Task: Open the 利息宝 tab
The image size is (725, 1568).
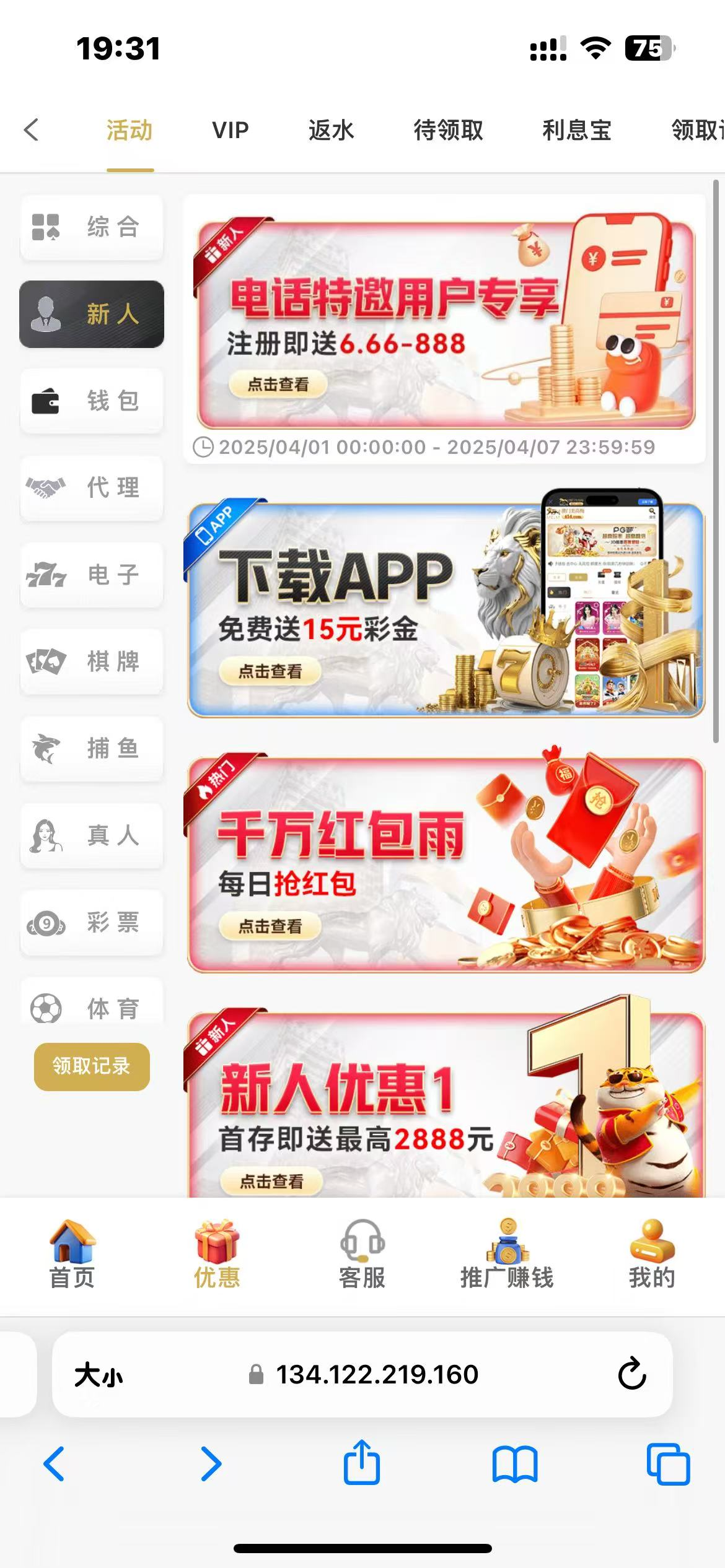Action: [576, 130]
